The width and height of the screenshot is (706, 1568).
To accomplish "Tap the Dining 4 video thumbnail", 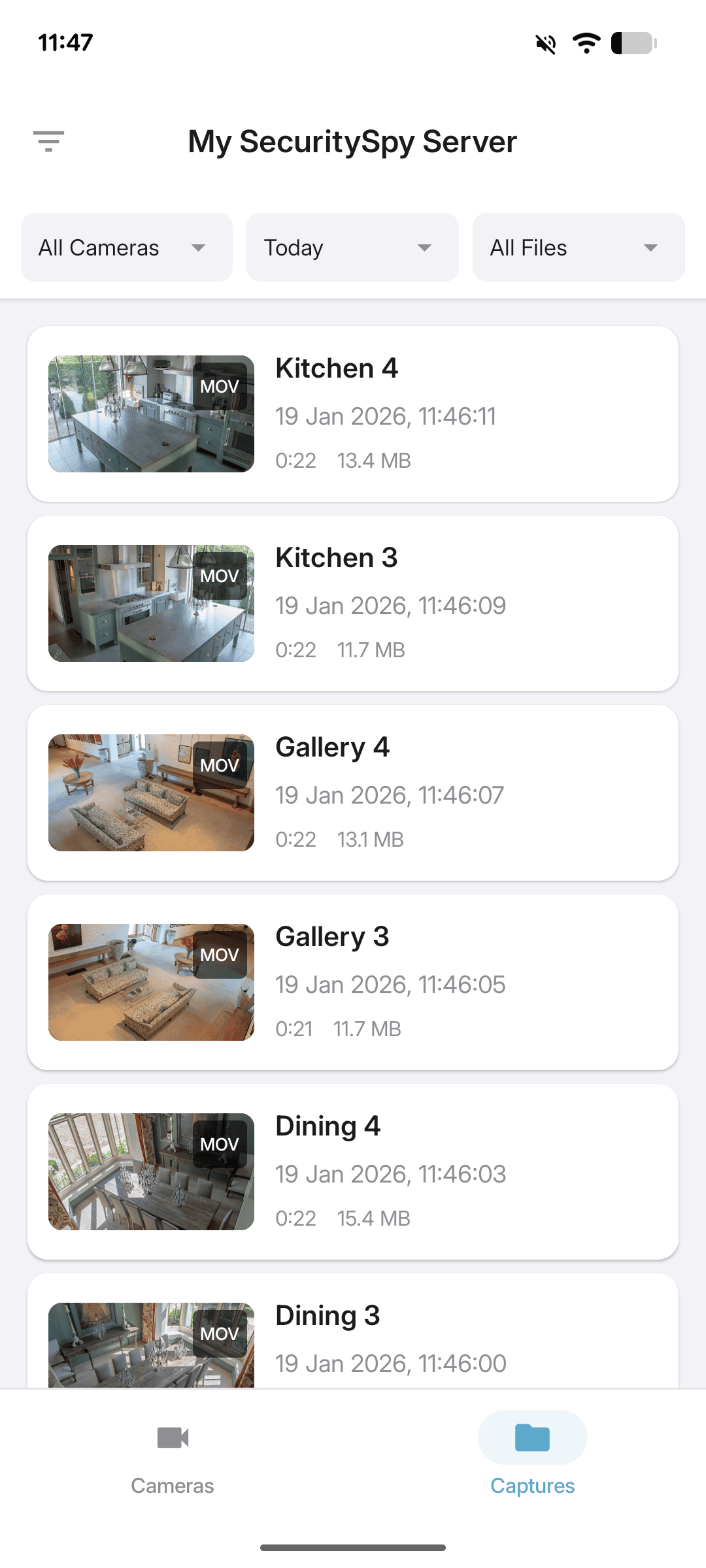I will pos(150,1171).
